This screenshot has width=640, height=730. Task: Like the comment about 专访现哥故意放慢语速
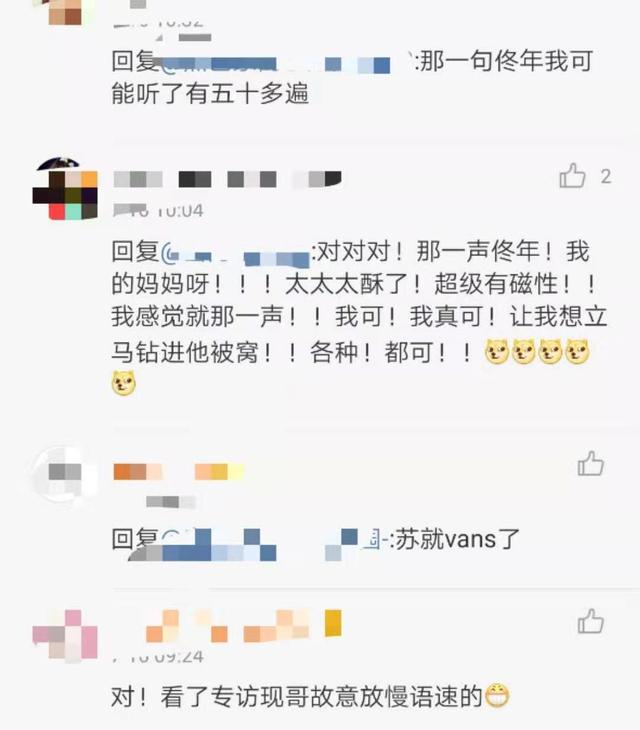(591, 621)
